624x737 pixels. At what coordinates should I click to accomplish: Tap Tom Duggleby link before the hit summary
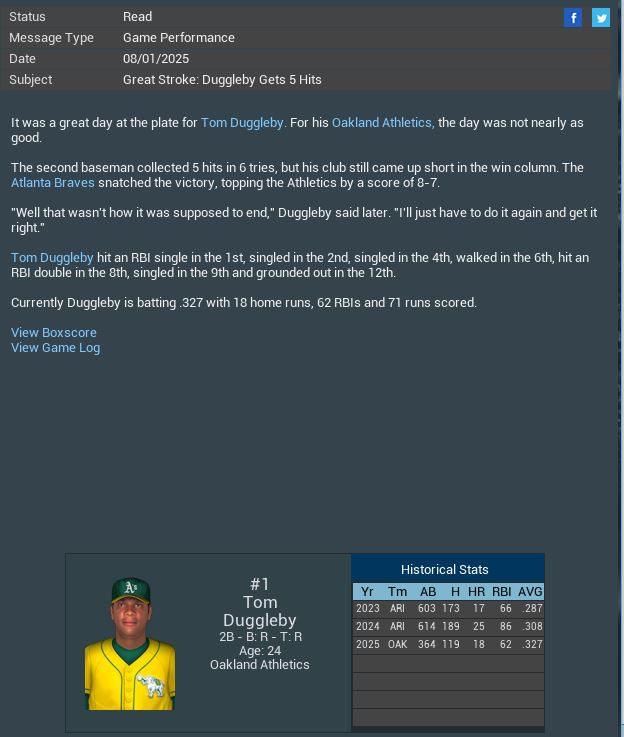[x=52, y=258]
